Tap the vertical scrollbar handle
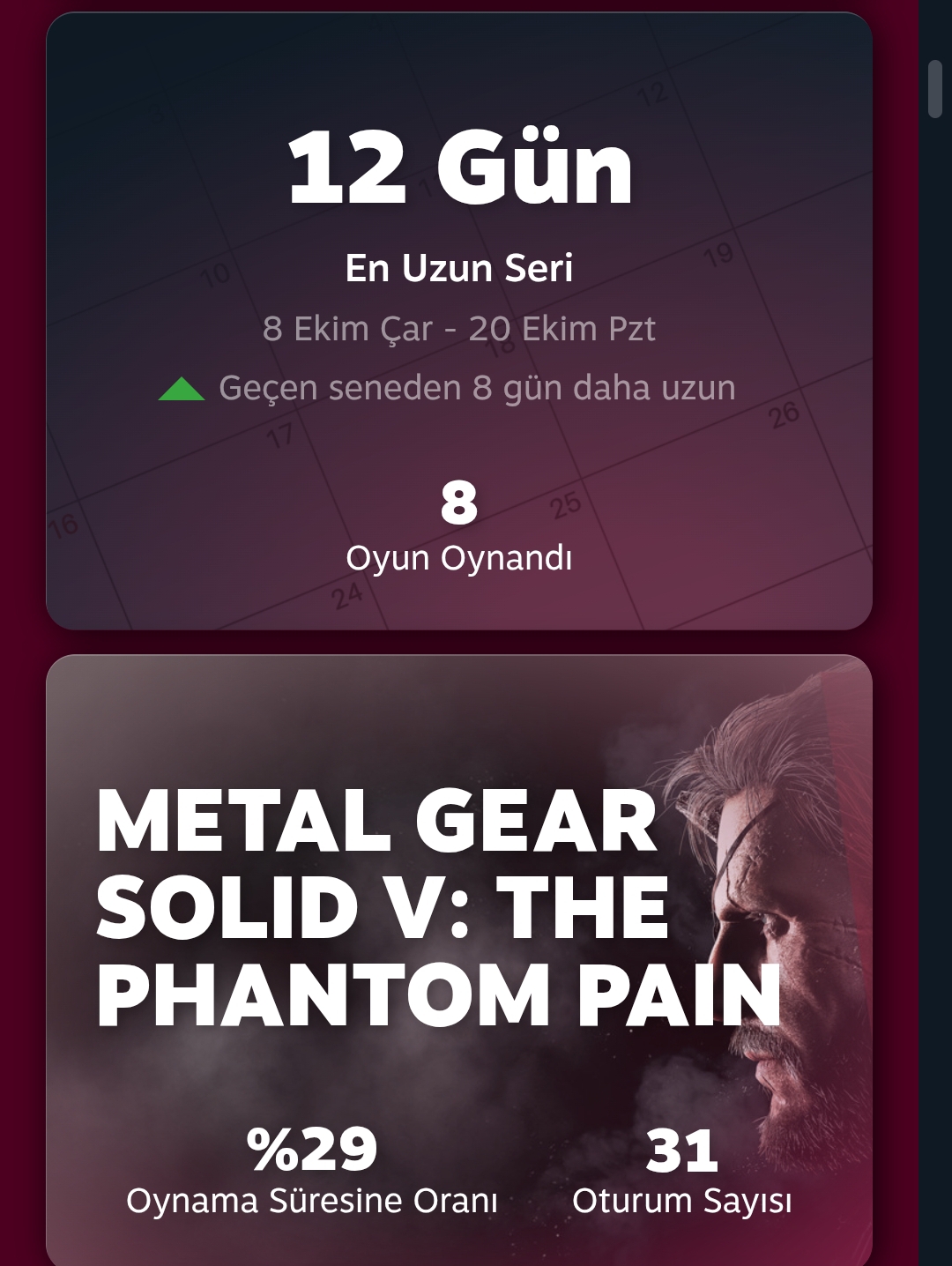 pyautogui.click(x=935, y=88)
